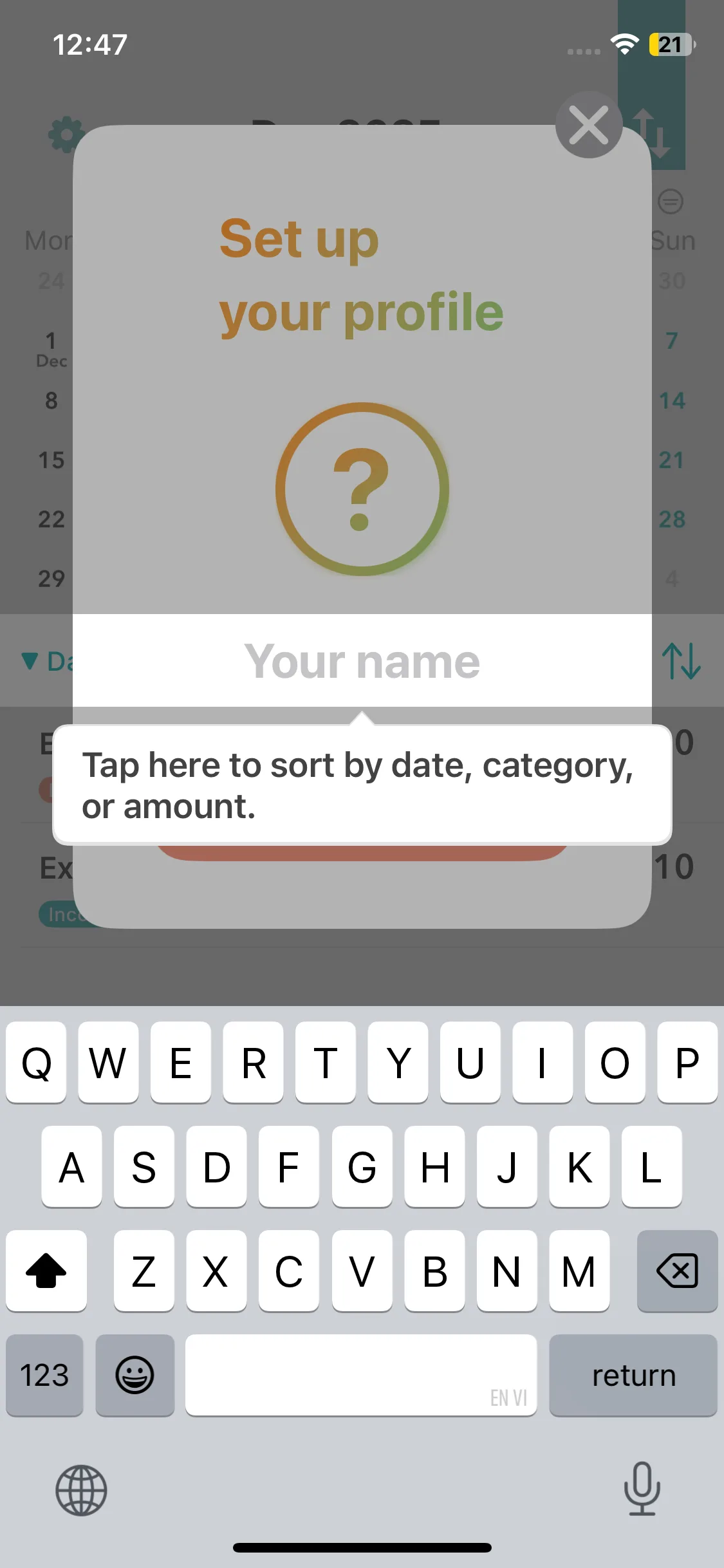
Task: Tap the Your name text field
Action: (x=362, y=661)
